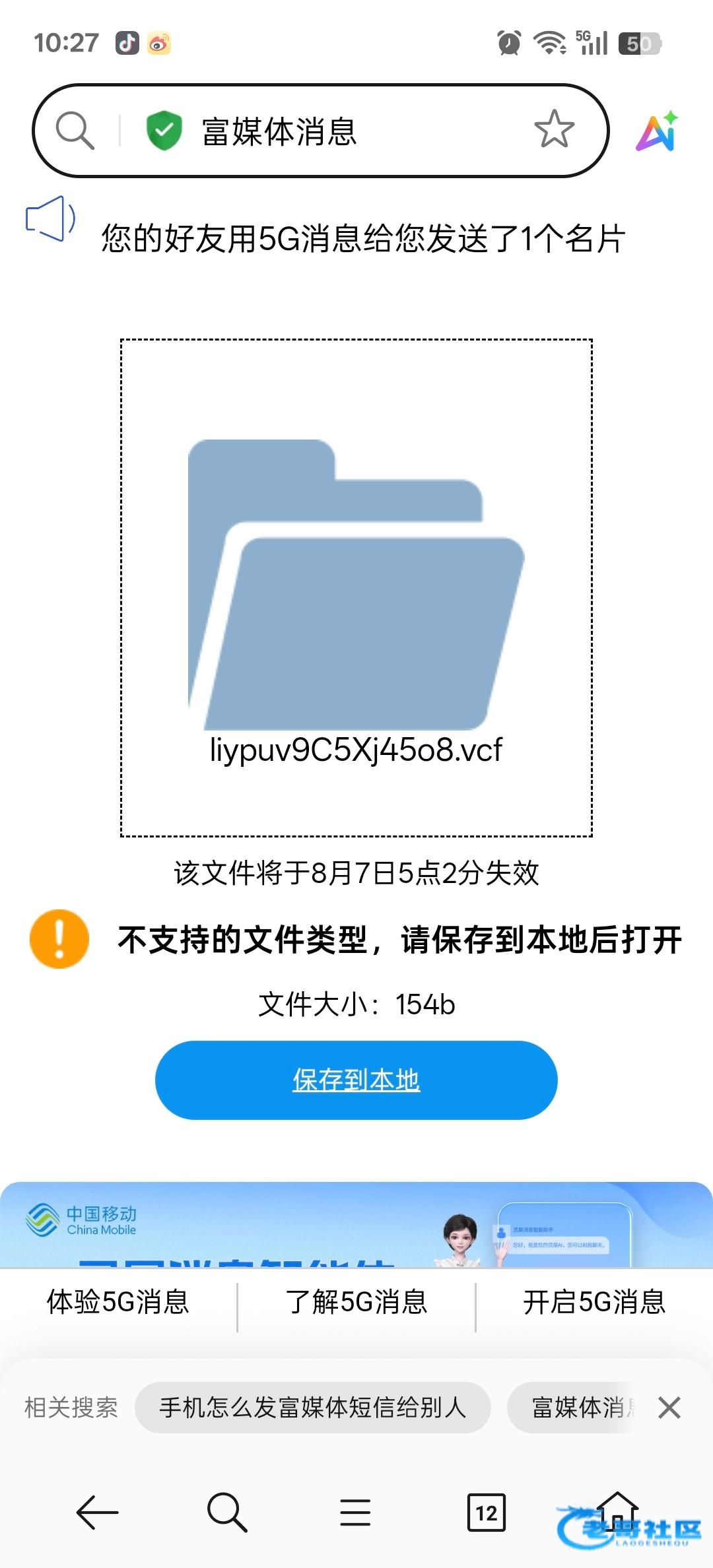This screenshot has height=1568, width=713.
Task: Open the China Mobile banner
Action: [356, 1225]
